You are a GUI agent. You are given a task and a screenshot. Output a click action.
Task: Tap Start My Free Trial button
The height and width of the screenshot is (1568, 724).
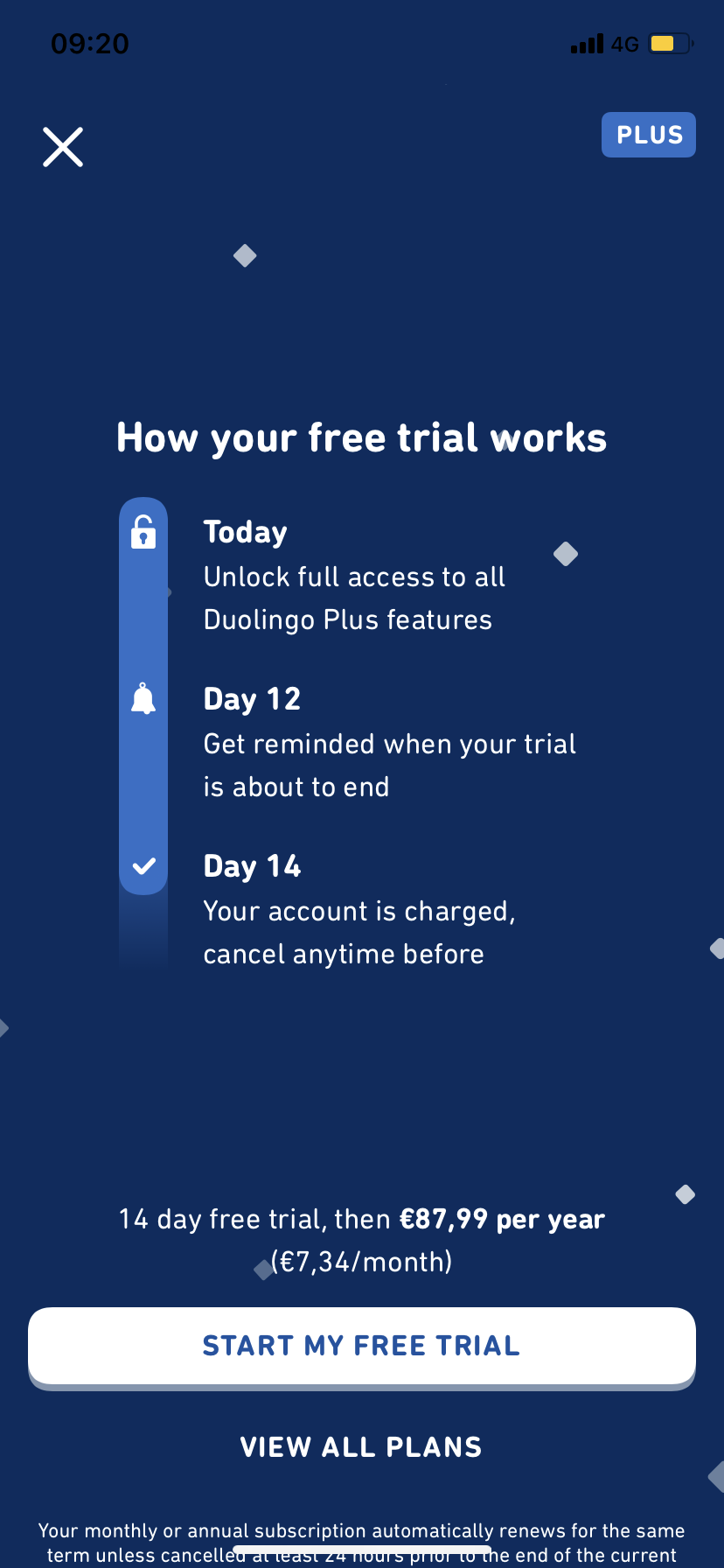point(361,1345)
